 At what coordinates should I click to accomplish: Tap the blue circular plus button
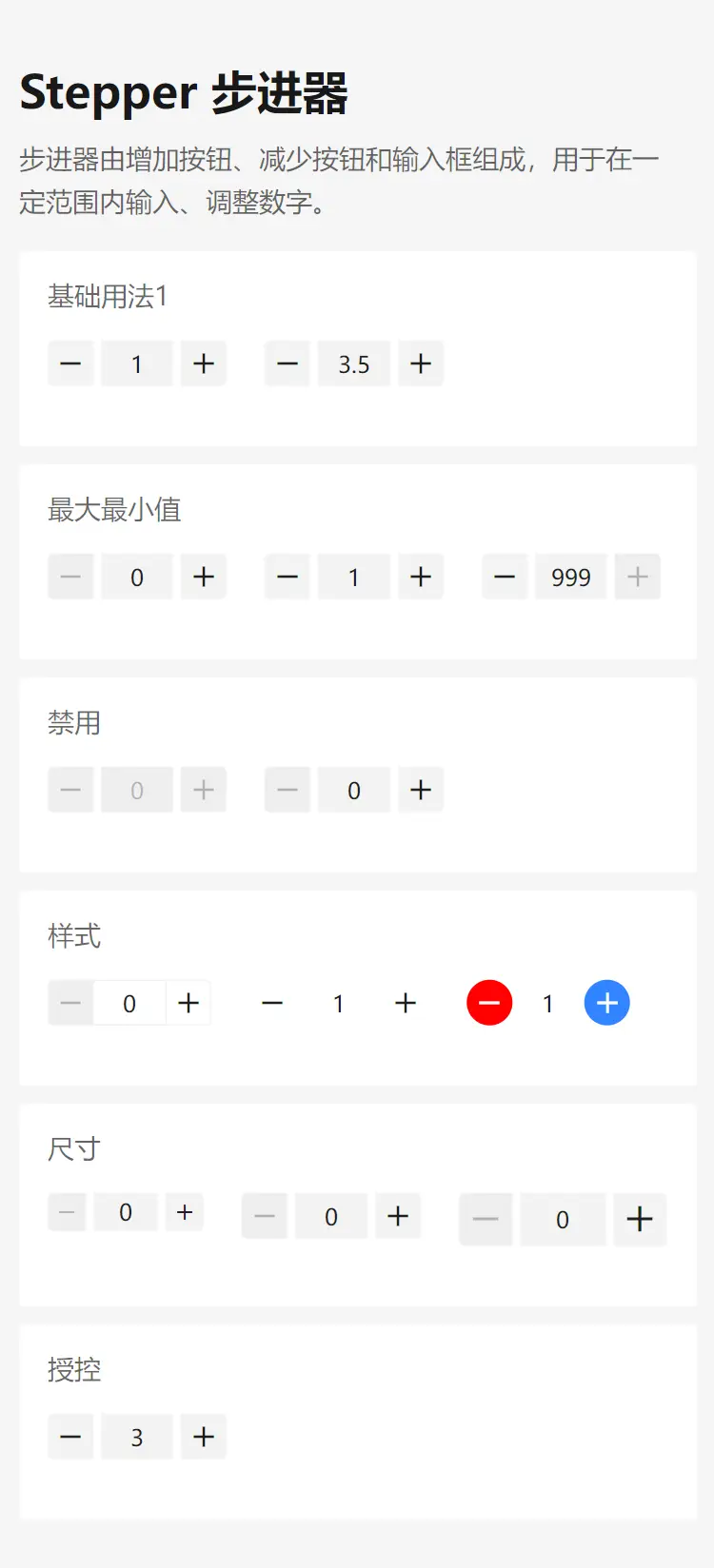tap(607, 1003)
